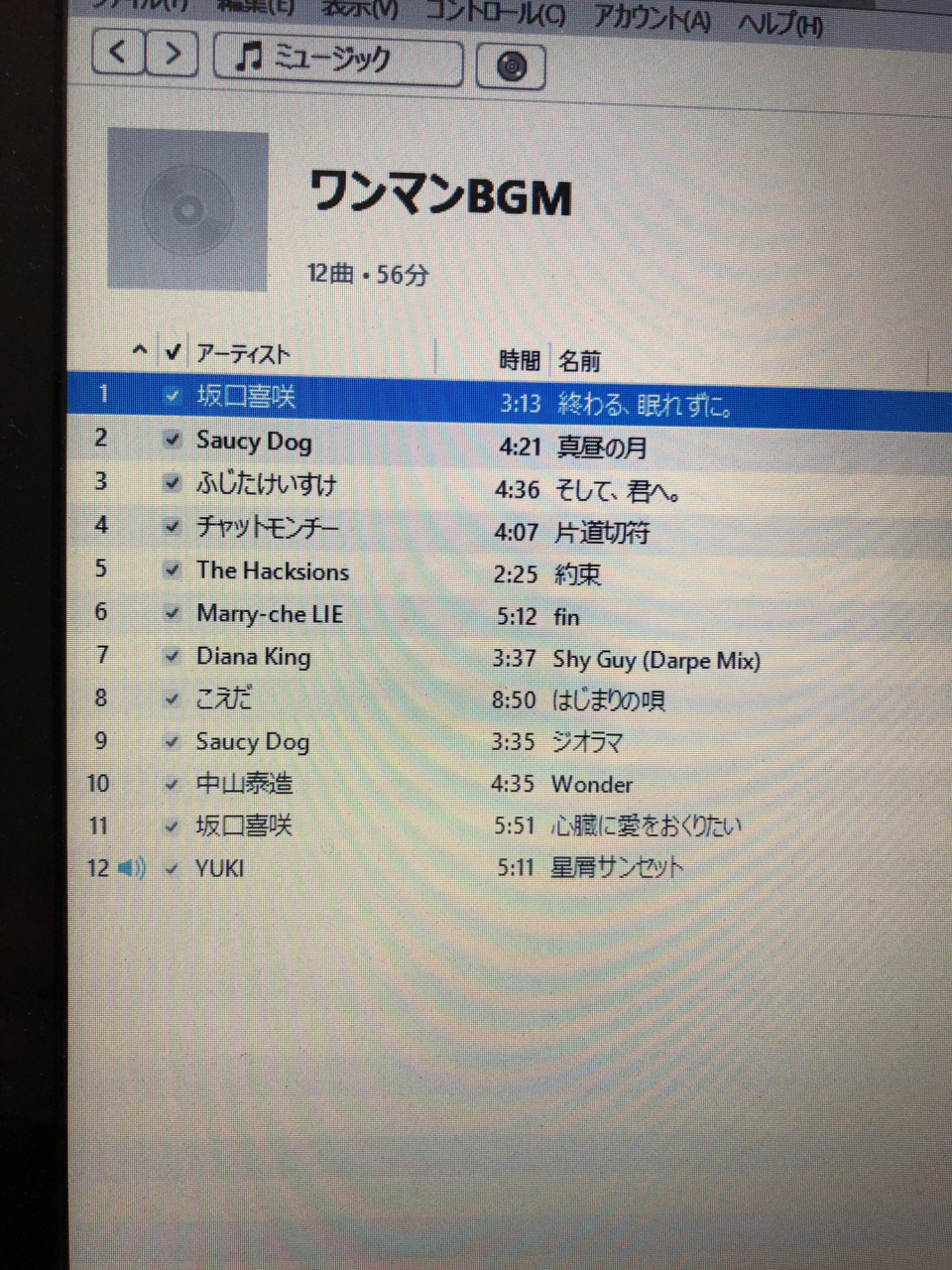
Task: Uncheck the checkbox for Marry-che LIE's fin
Action: [x=173, y=613]
